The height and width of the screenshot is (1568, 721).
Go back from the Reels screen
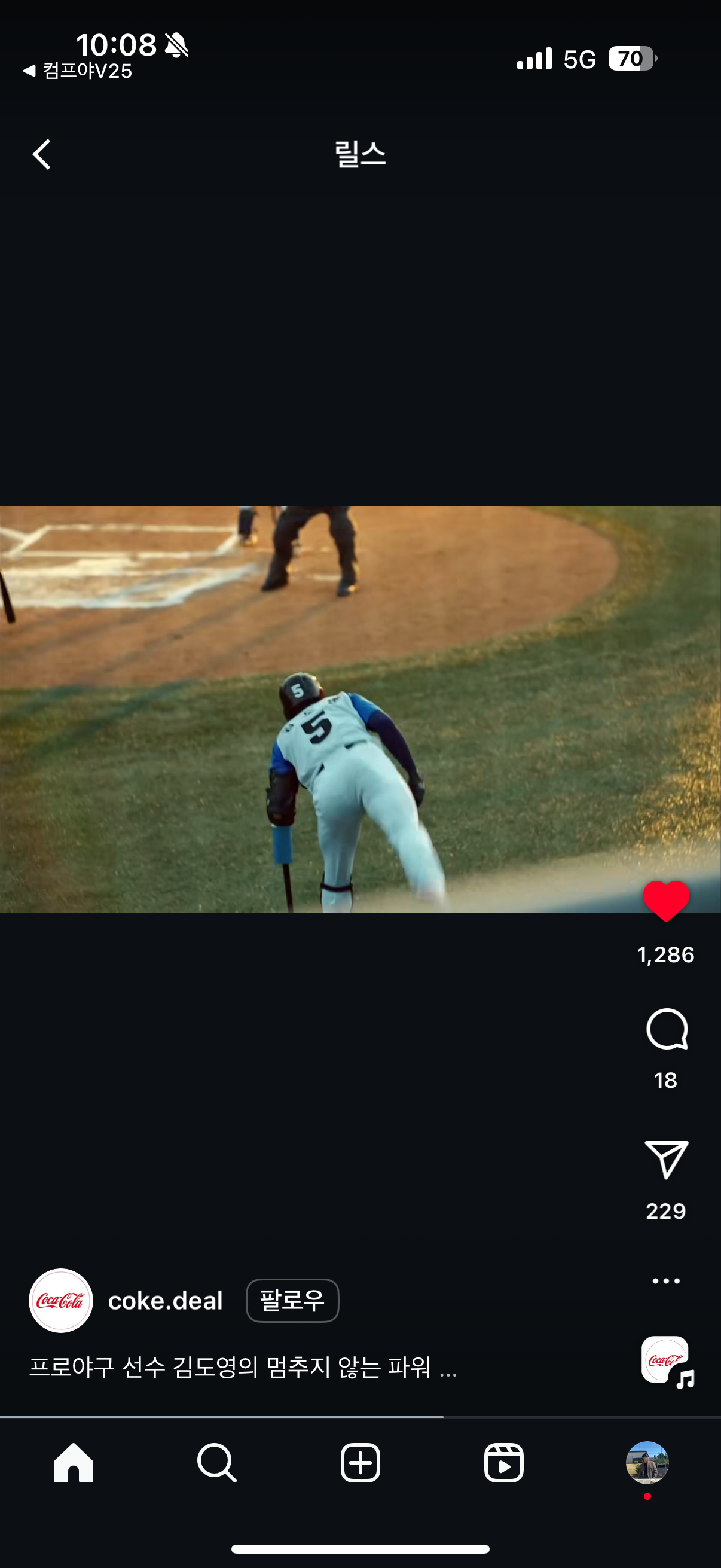tap(41, 154)
